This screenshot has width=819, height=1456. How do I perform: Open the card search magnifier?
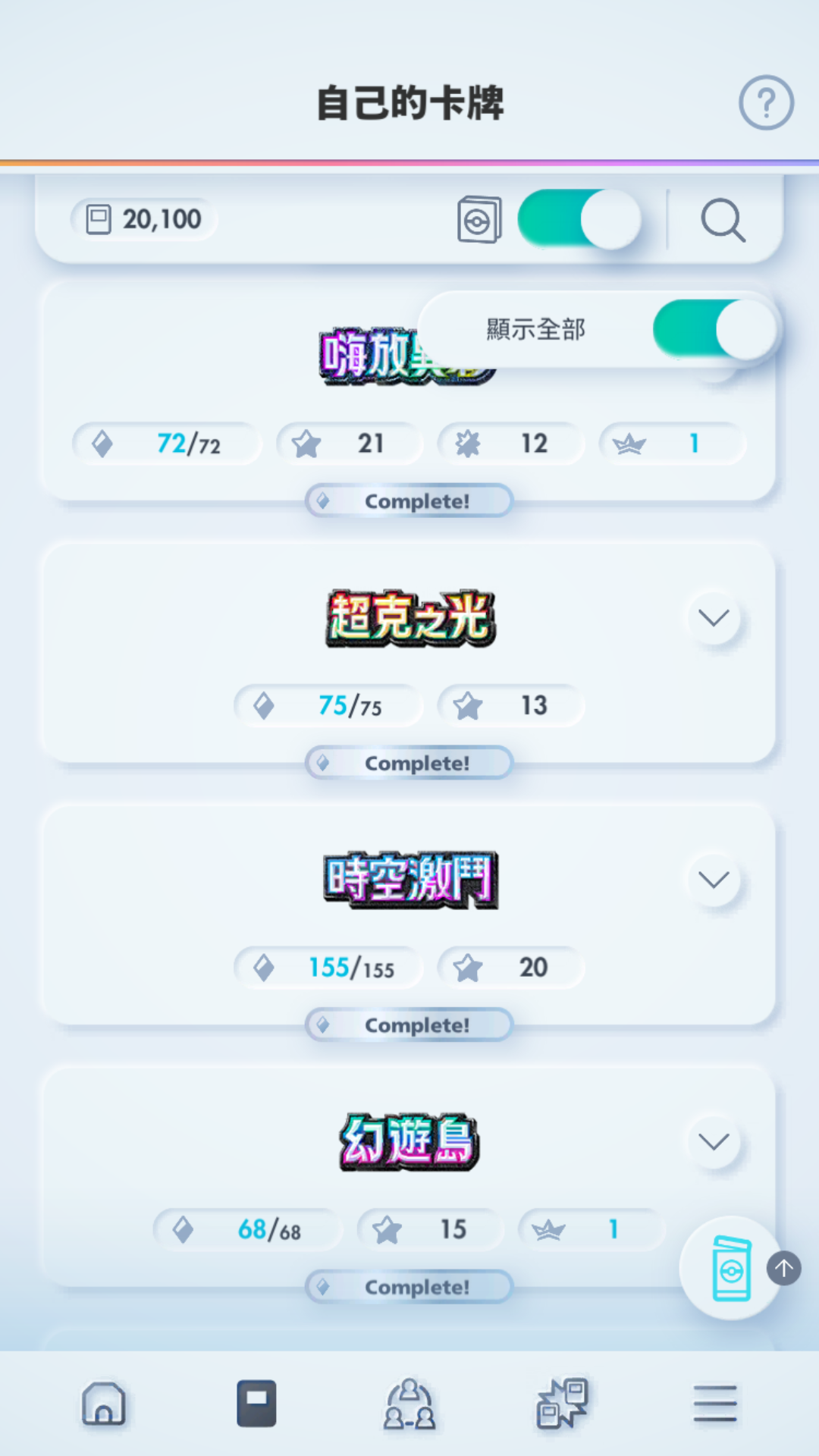pos(723,220)
